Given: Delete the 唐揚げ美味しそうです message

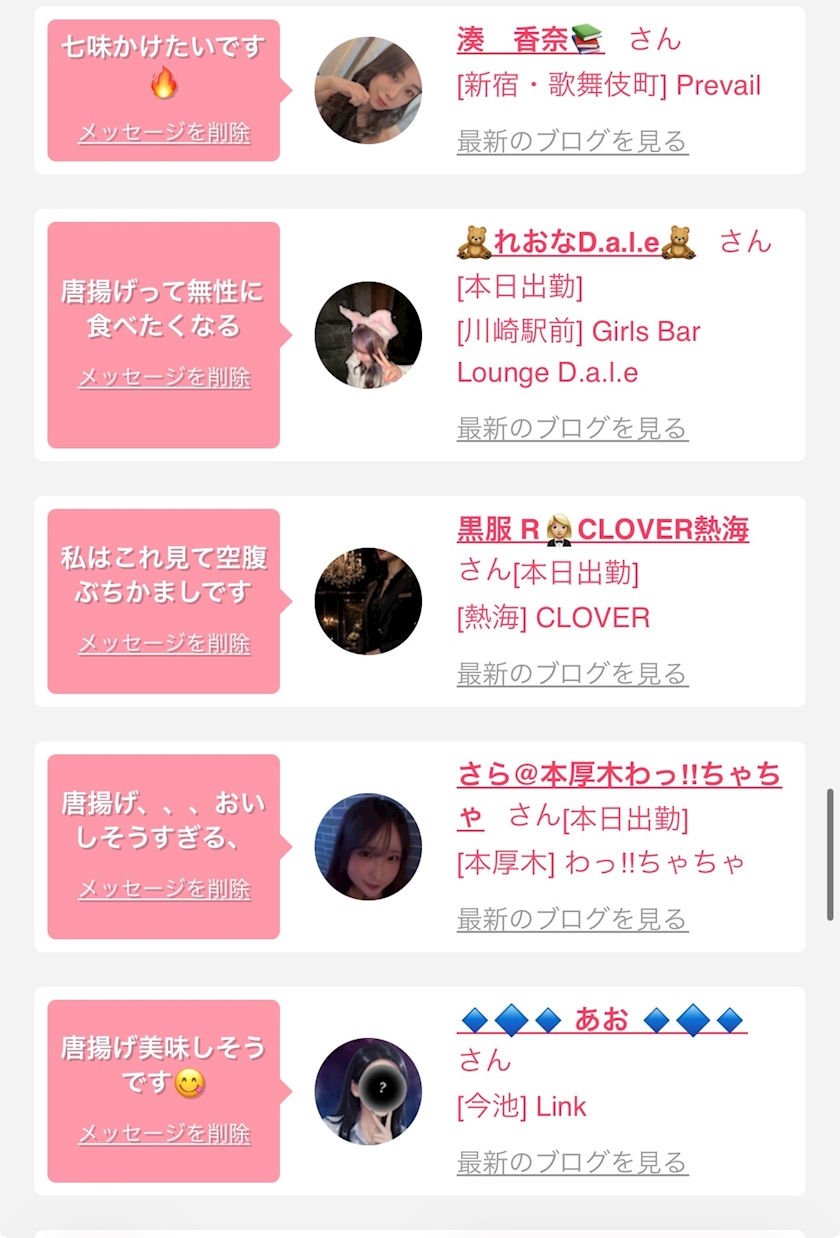Looking at the screenshot, I should click(x=164, y=1134).
